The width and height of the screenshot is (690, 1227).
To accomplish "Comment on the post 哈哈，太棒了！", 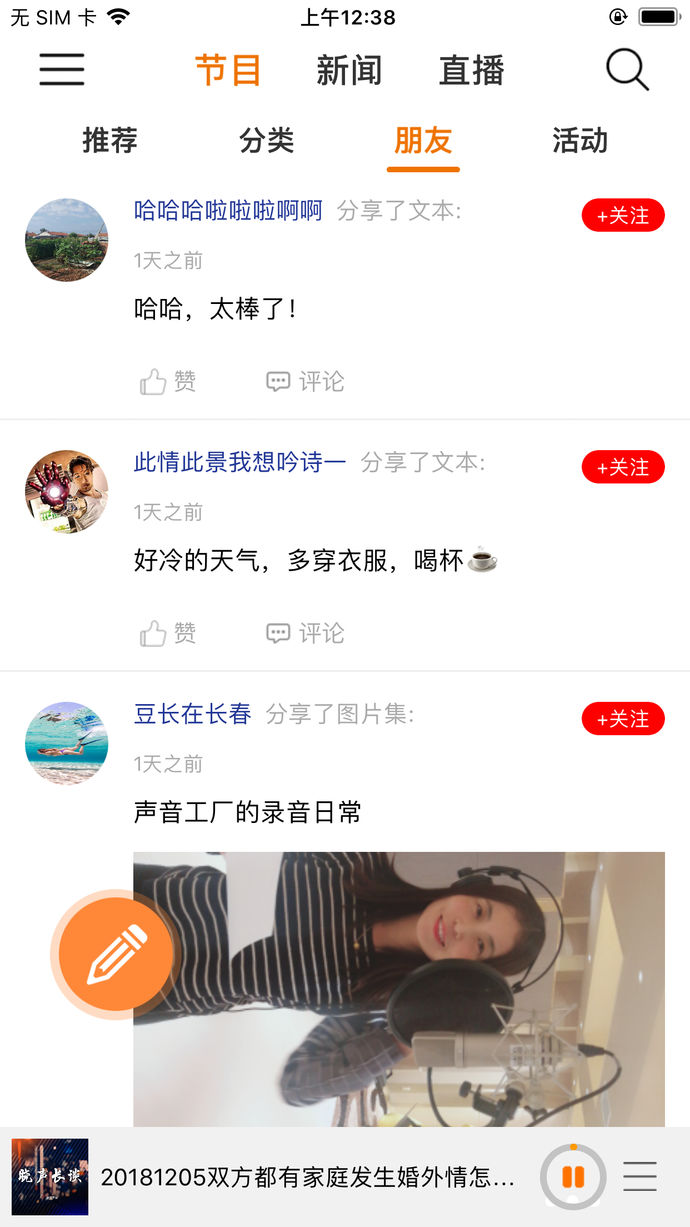I will tap(305, 381).
